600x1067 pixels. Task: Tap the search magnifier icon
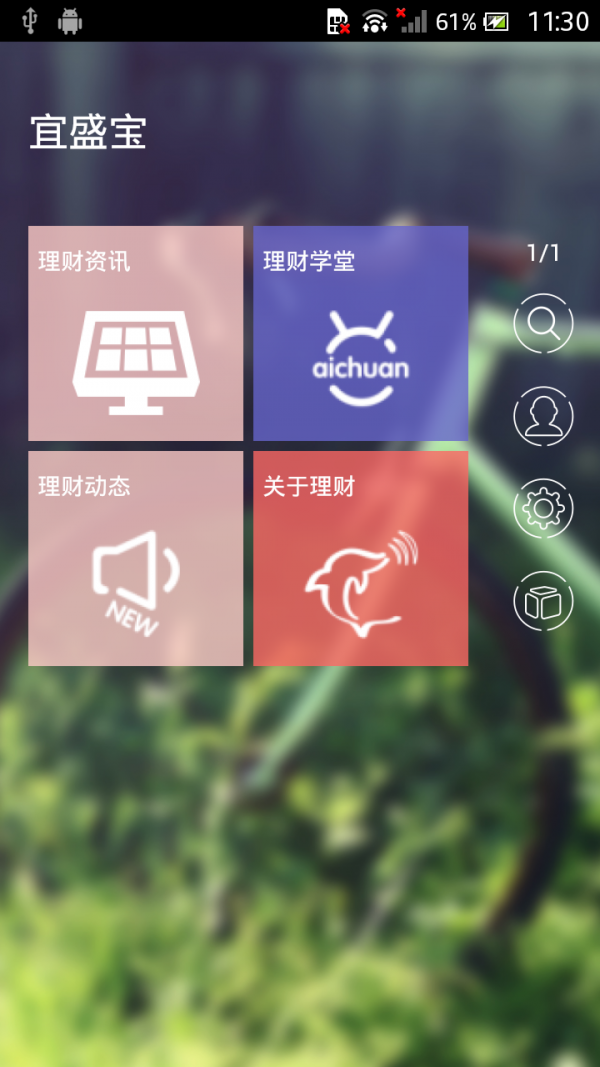point(543,323)
